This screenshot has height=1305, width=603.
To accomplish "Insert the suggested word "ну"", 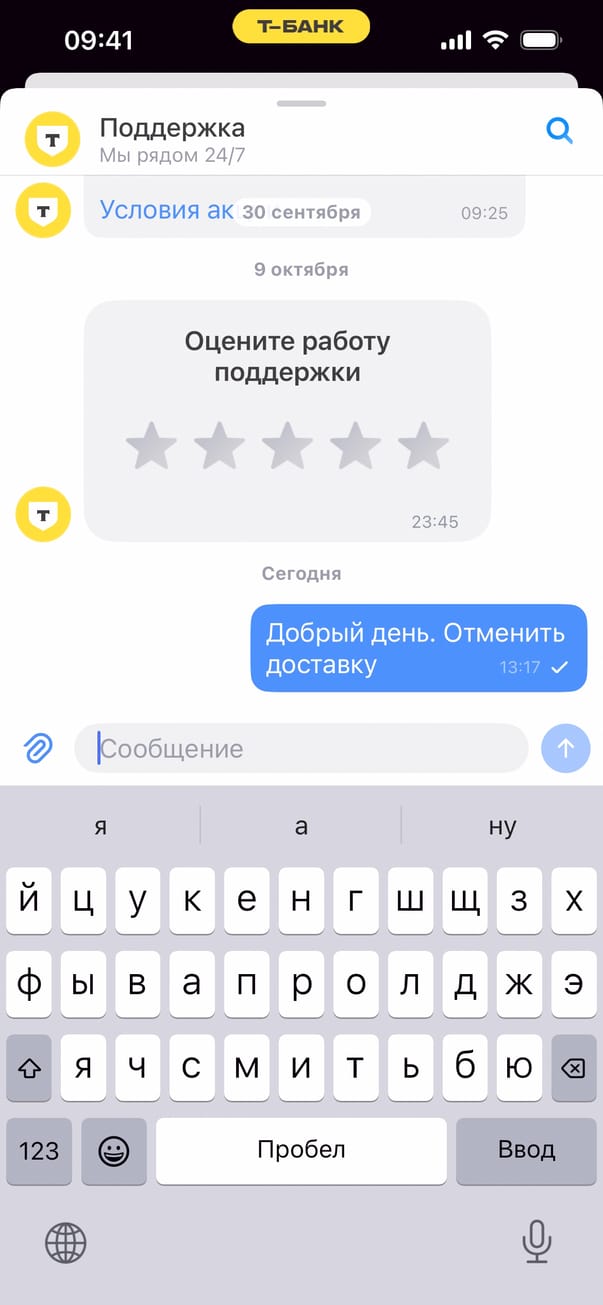I will tap(502, 826).
